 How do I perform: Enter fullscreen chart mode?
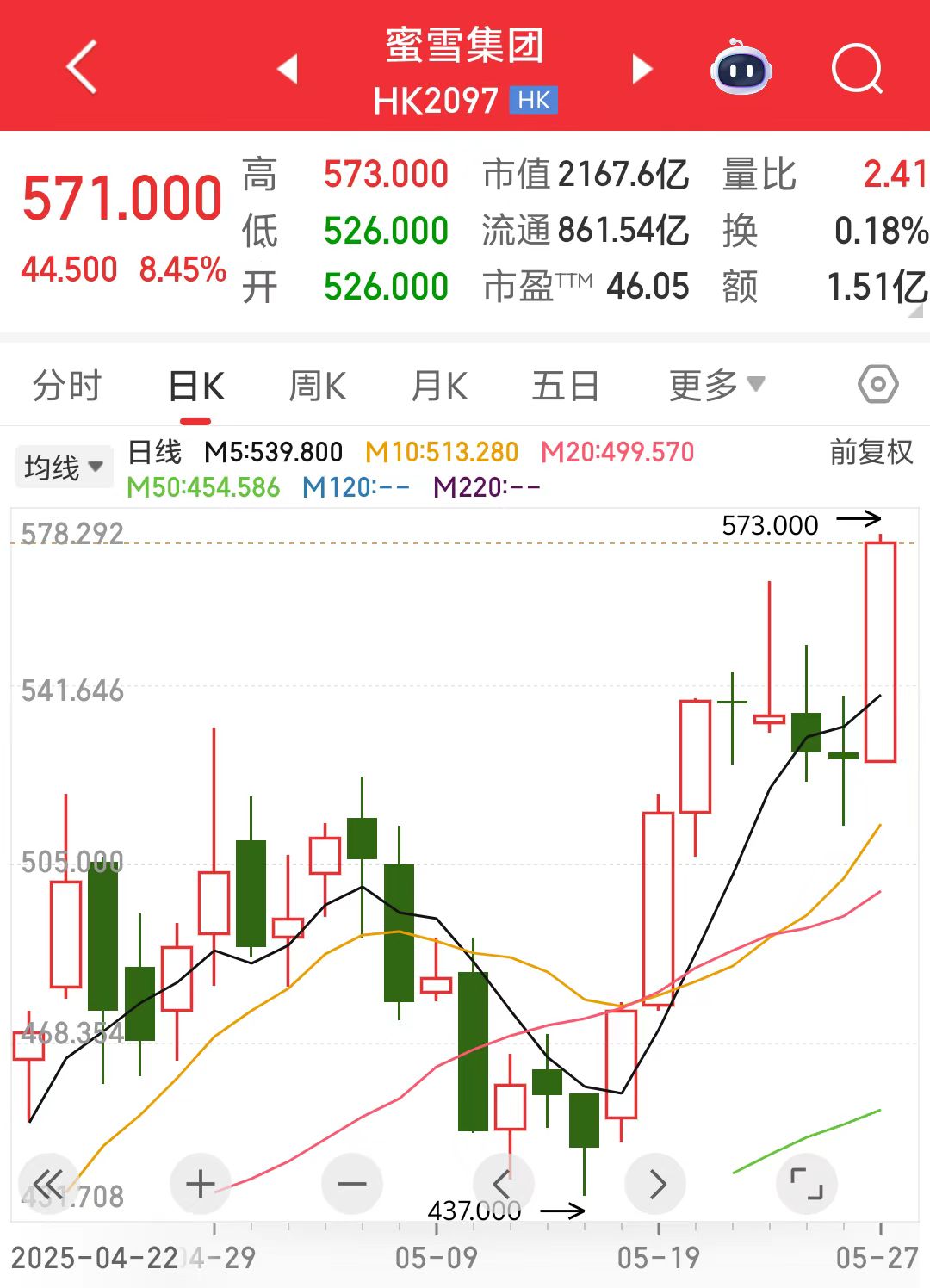click(807, 1183)
